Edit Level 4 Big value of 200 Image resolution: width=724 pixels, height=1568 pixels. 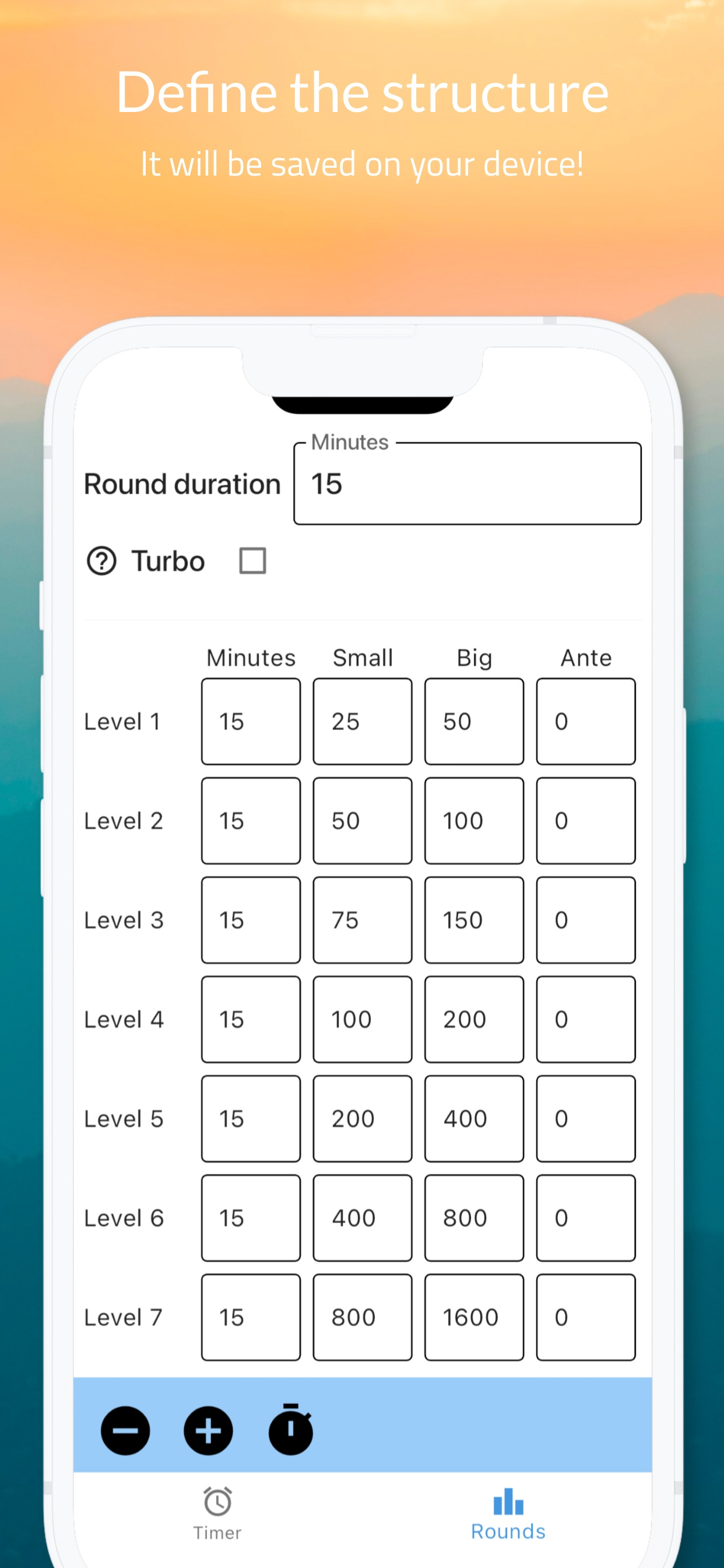[474, 1019]
